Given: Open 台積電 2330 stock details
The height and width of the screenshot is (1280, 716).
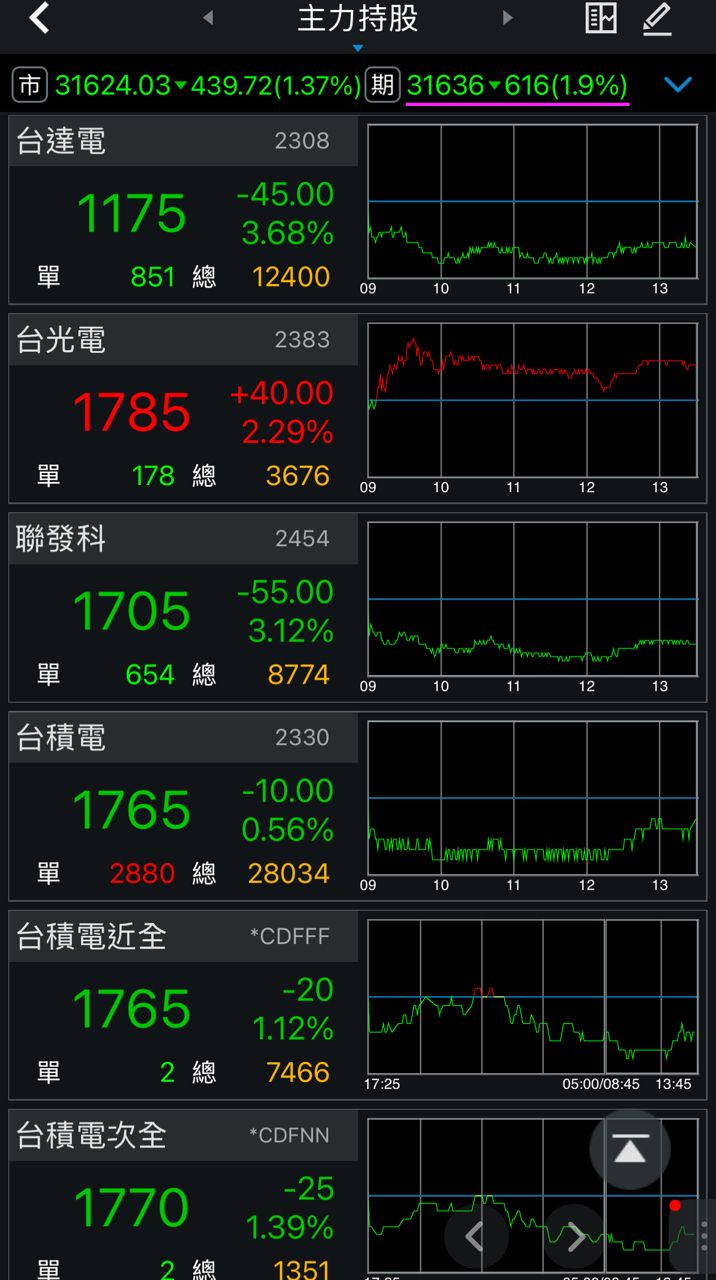Looking at the screenshot, I should (183, 808).
